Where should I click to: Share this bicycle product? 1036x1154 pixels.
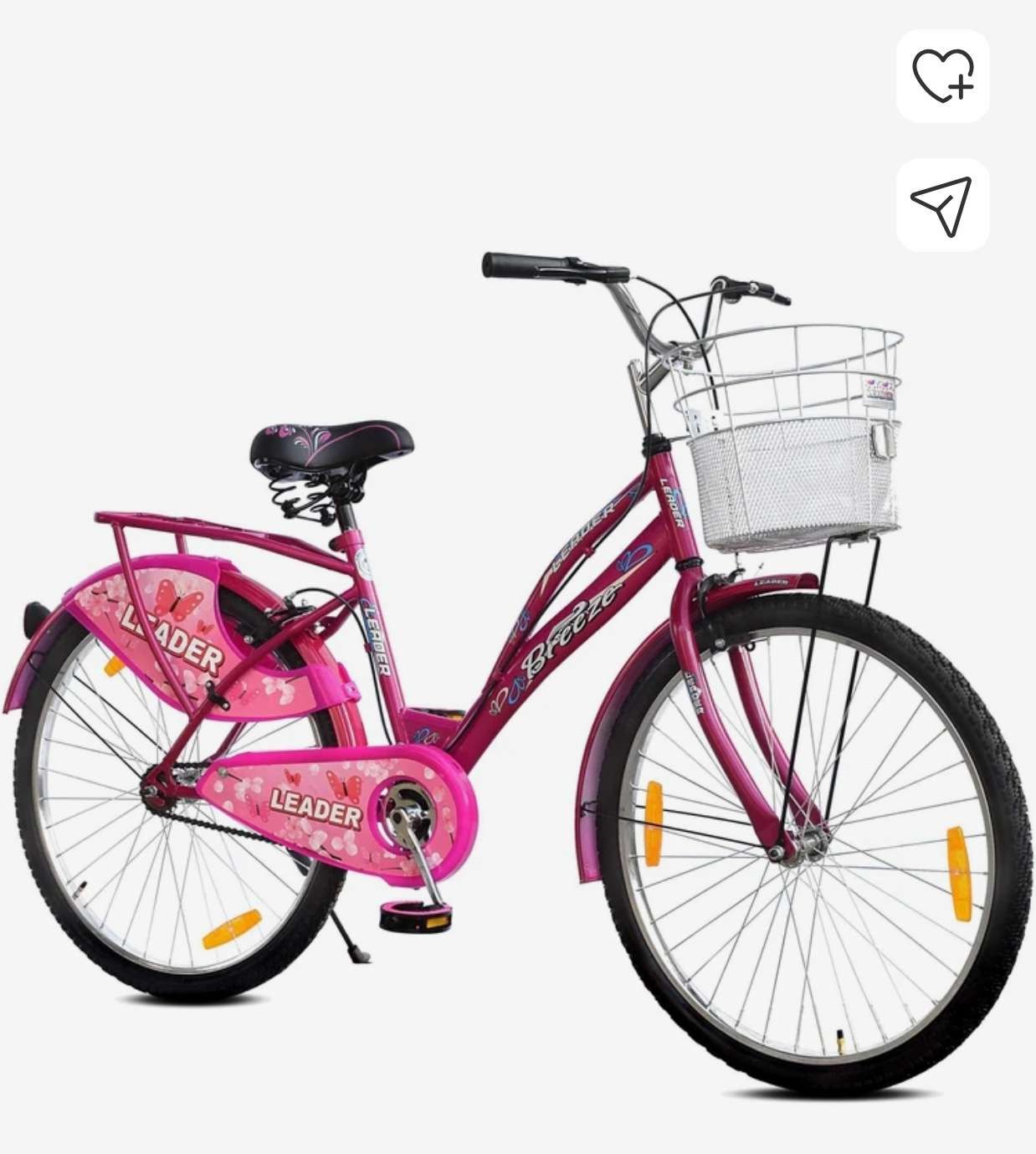[x=942, y=205]
